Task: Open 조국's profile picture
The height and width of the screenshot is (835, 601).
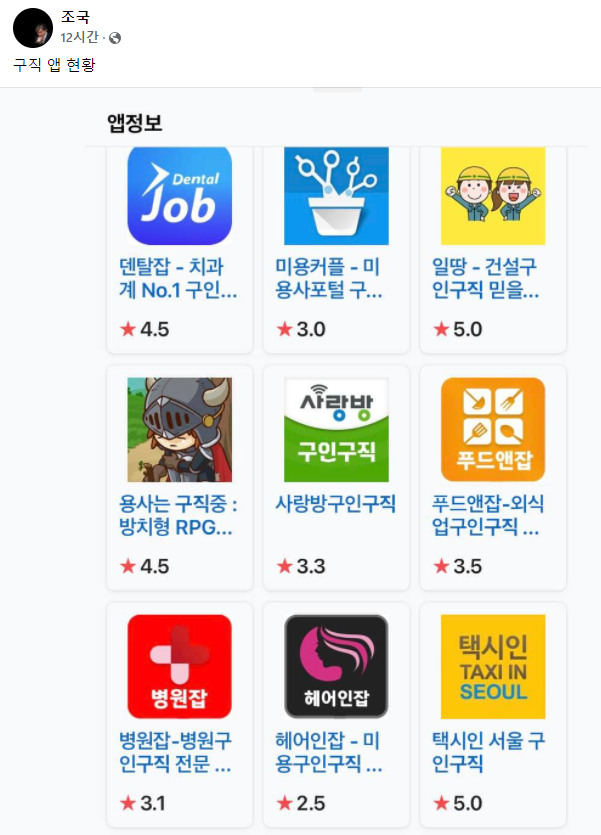Action: (x=32, y=28)
